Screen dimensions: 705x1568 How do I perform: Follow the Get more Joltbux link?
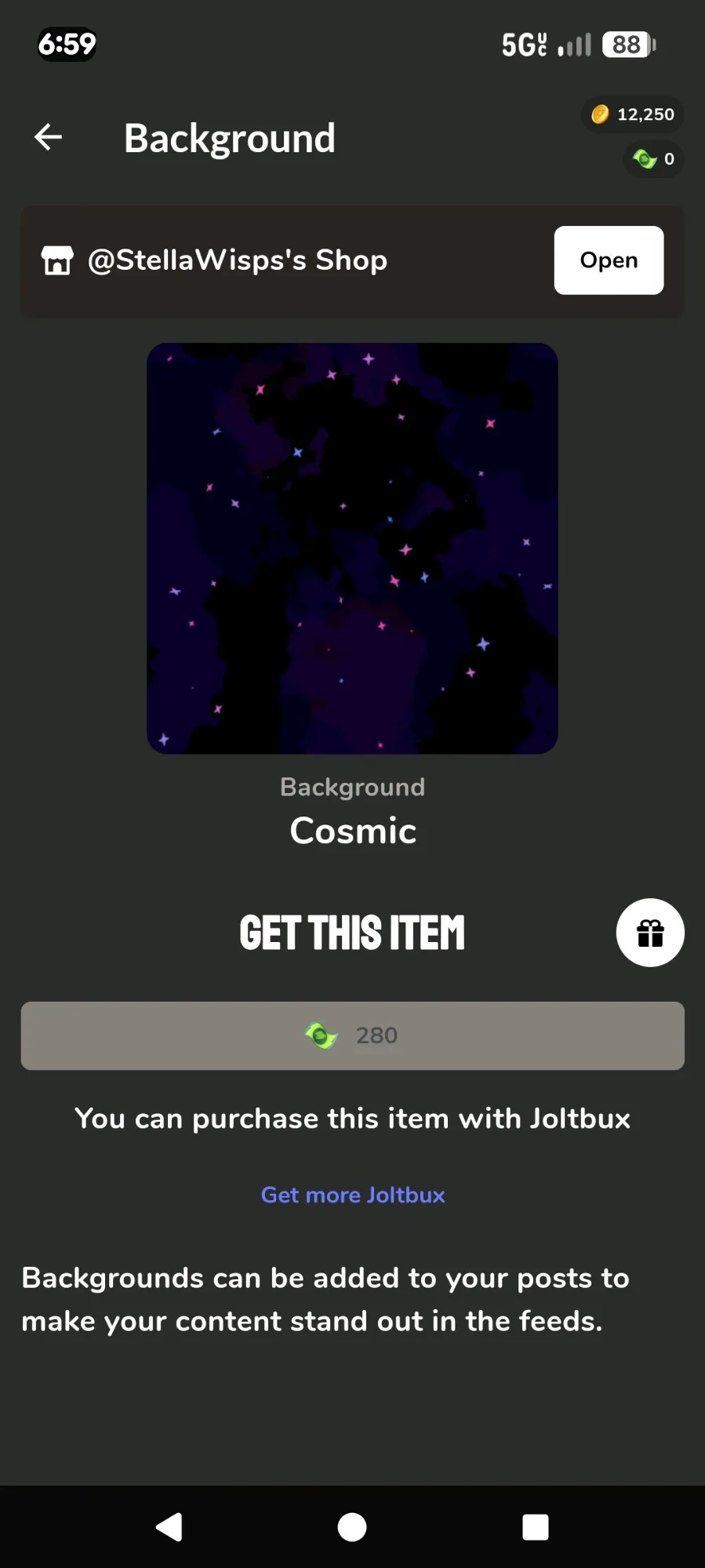tap(352, 1195)
